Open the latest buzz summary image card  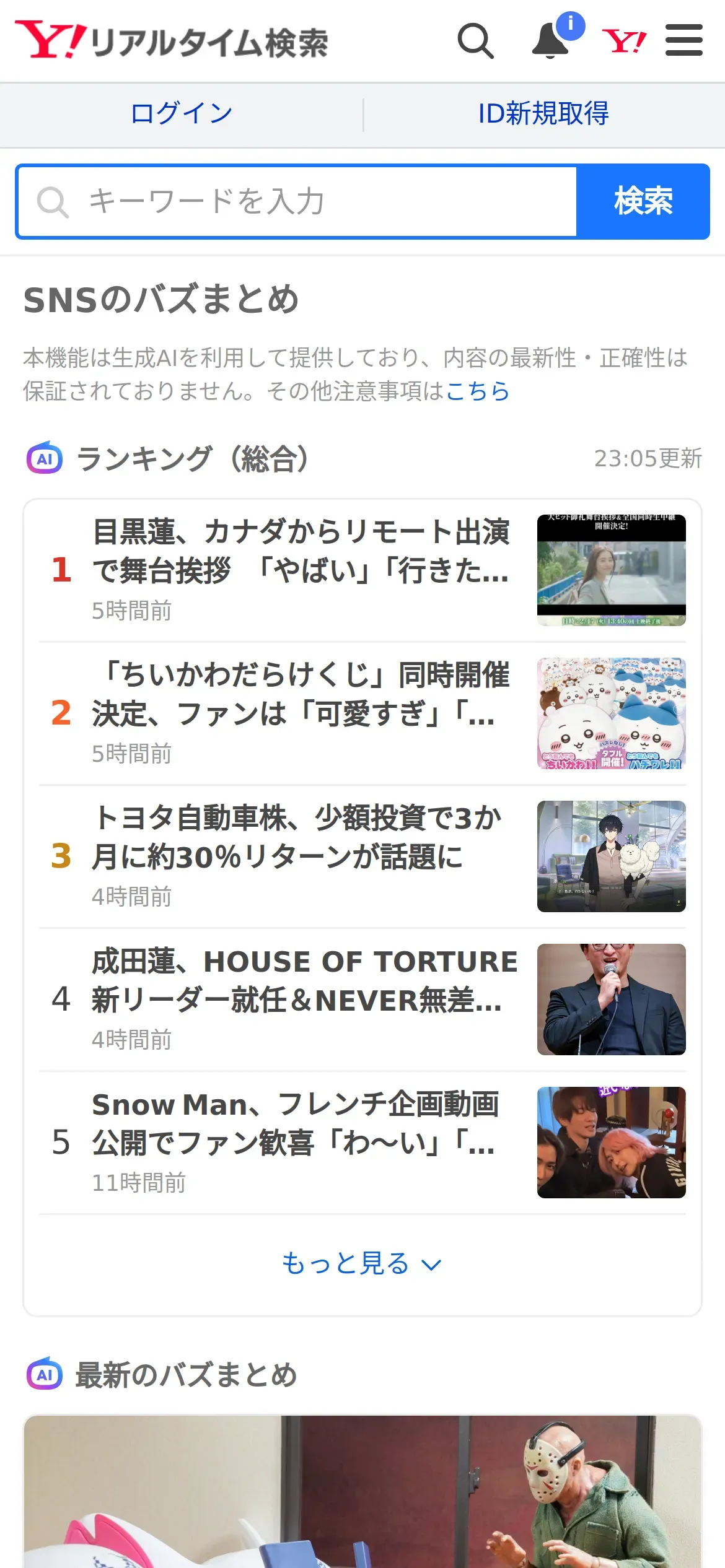(362, 1492)
